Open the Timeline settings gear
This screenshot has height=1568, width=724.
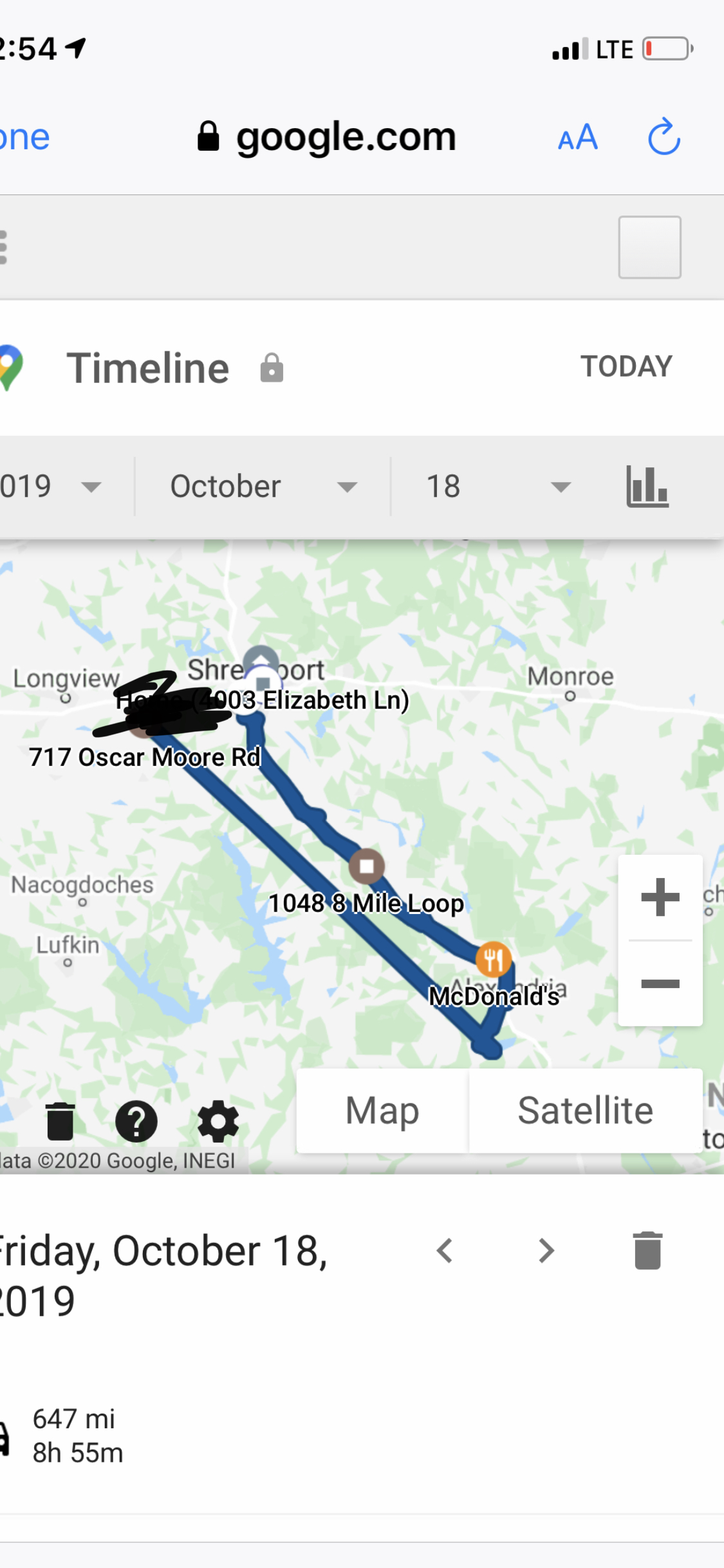click(x=218, y=1121)
